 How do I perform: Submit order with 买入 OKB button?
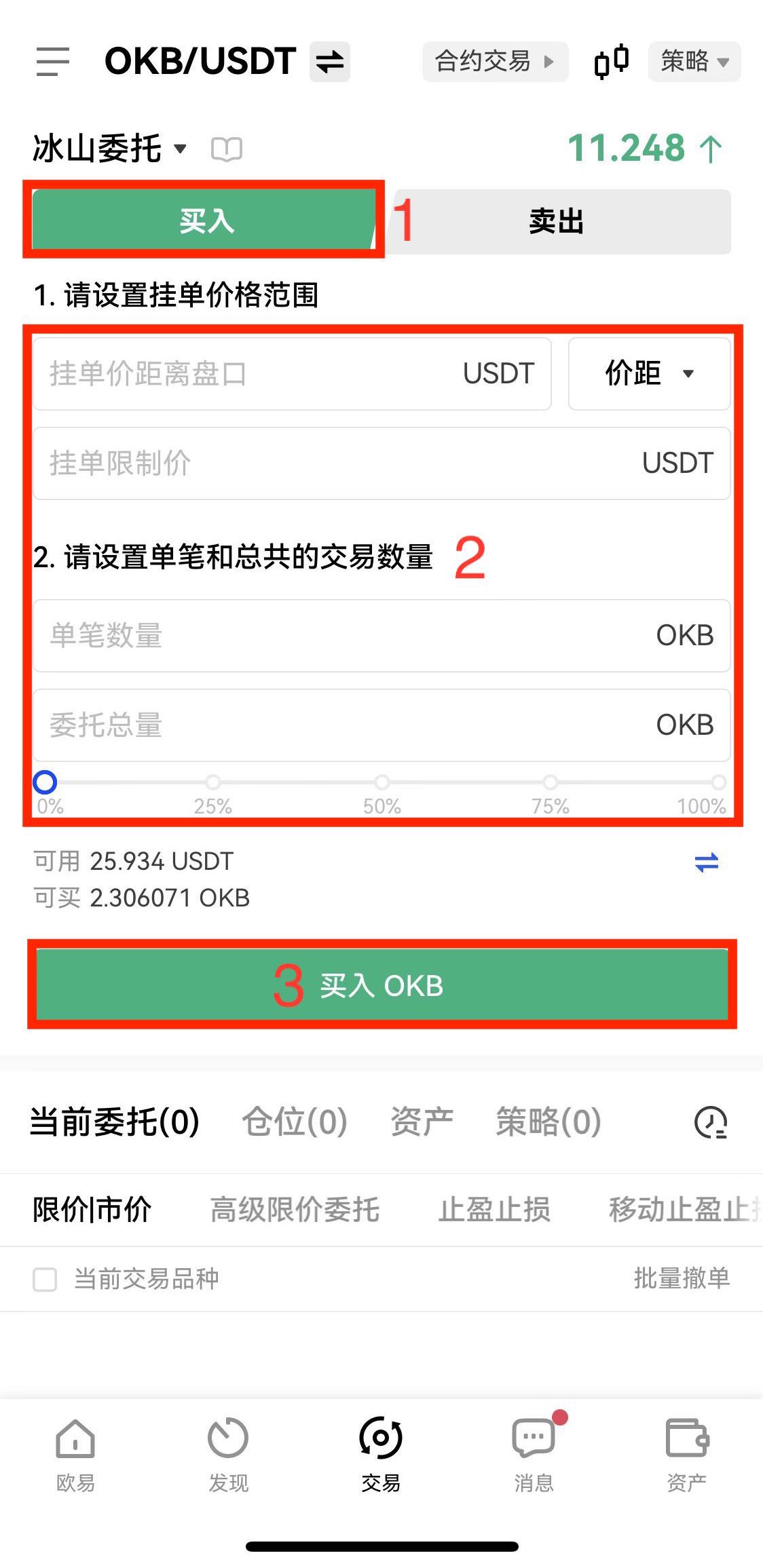pos(381,985)
